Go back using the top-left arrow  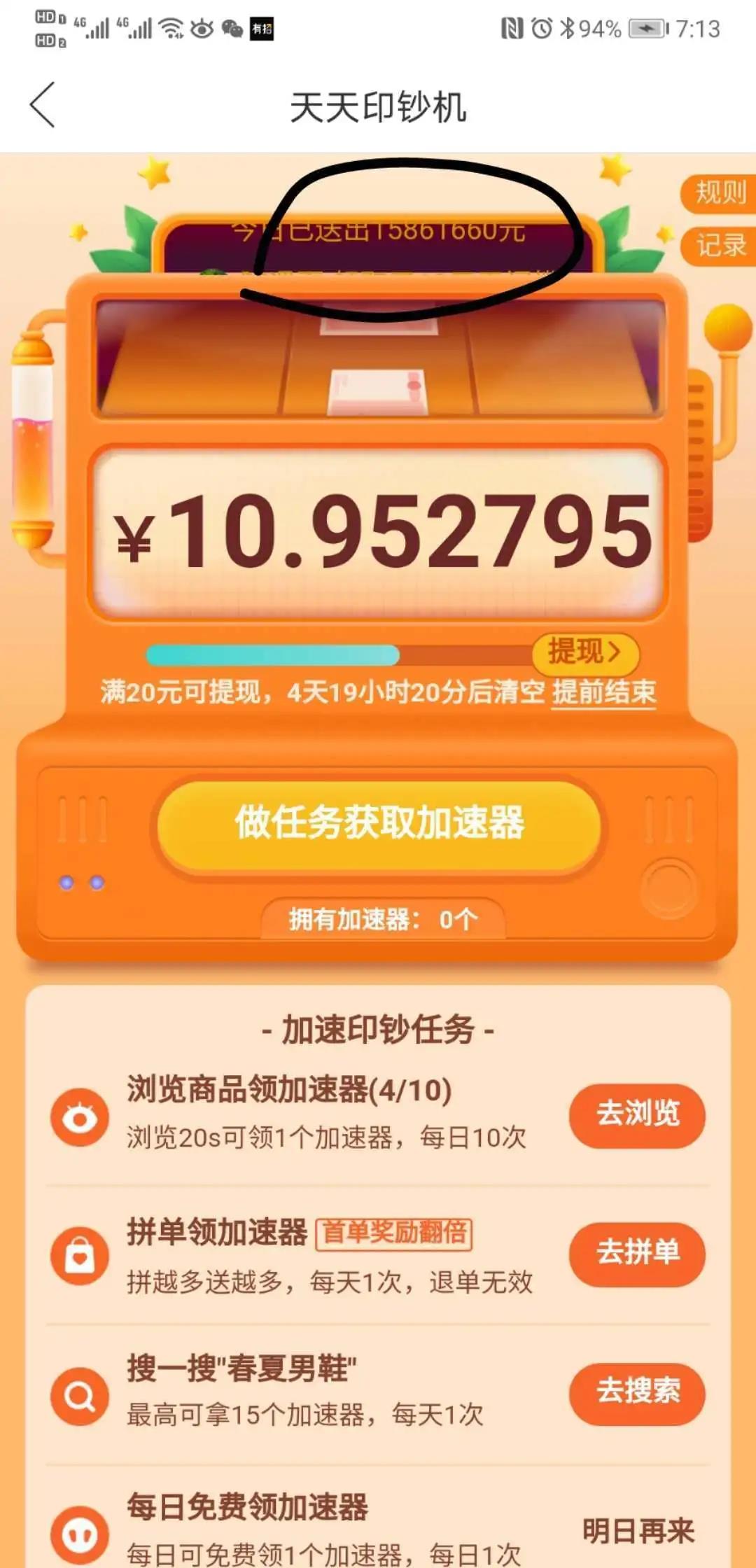43,105
